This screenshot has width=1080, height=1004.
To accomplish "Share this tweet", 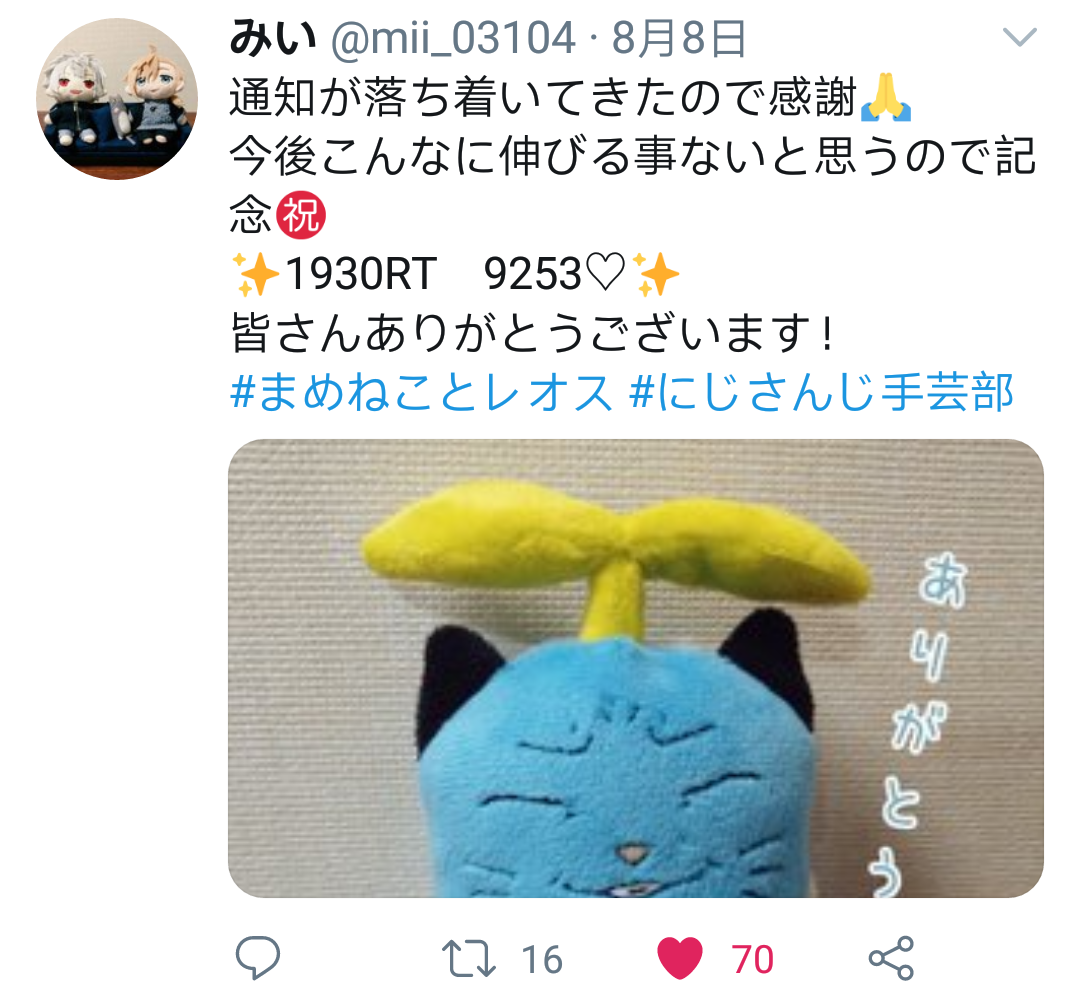I will pos(889,959).
